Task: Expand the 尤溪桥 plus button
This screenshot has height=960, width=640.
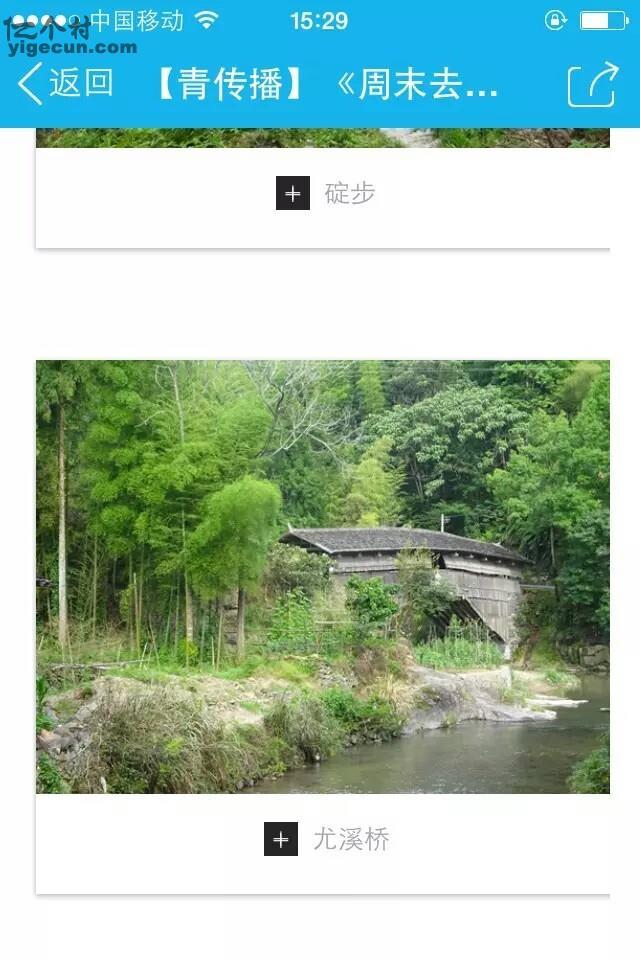Action: tap(281, 839)
